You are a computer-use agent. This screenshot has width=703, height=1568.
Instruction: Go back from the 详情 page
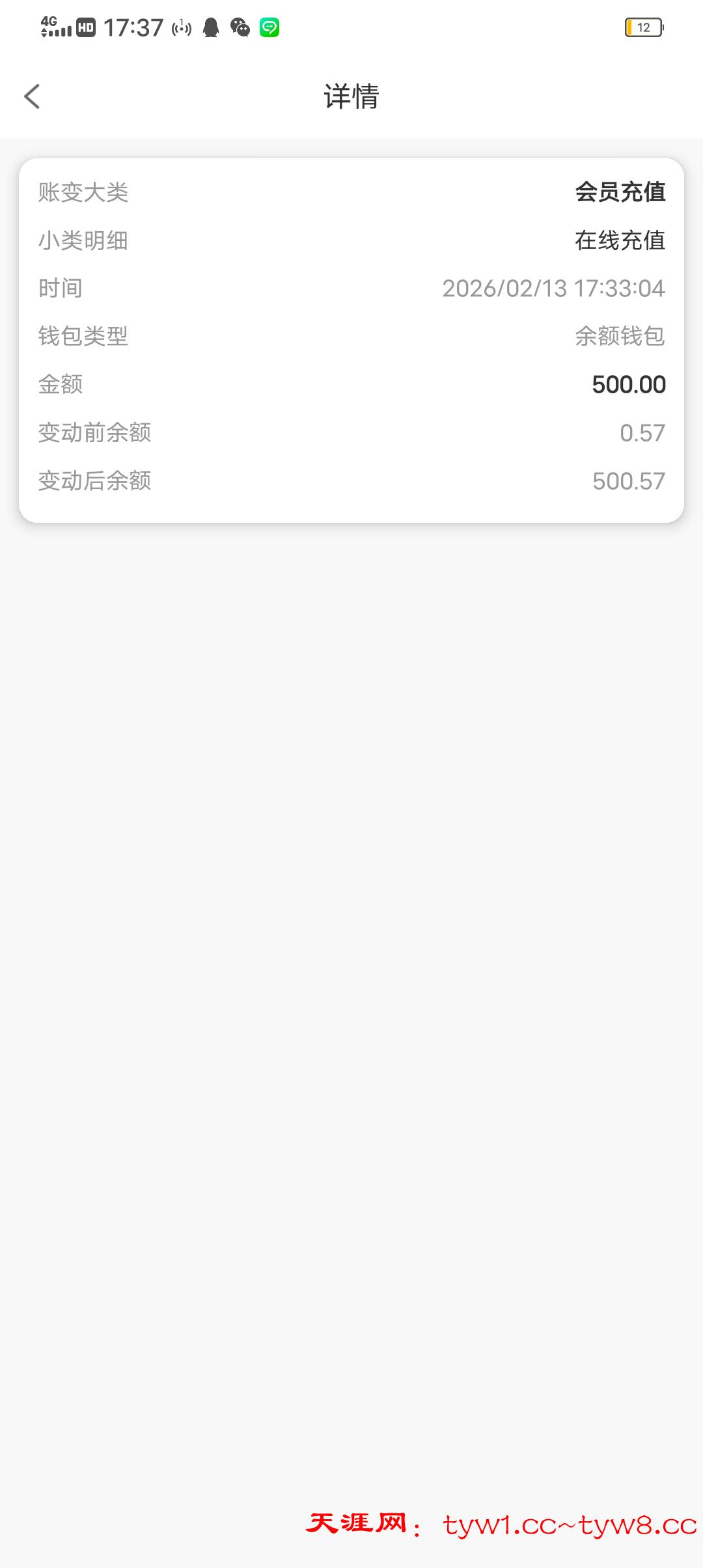(32, 96)
